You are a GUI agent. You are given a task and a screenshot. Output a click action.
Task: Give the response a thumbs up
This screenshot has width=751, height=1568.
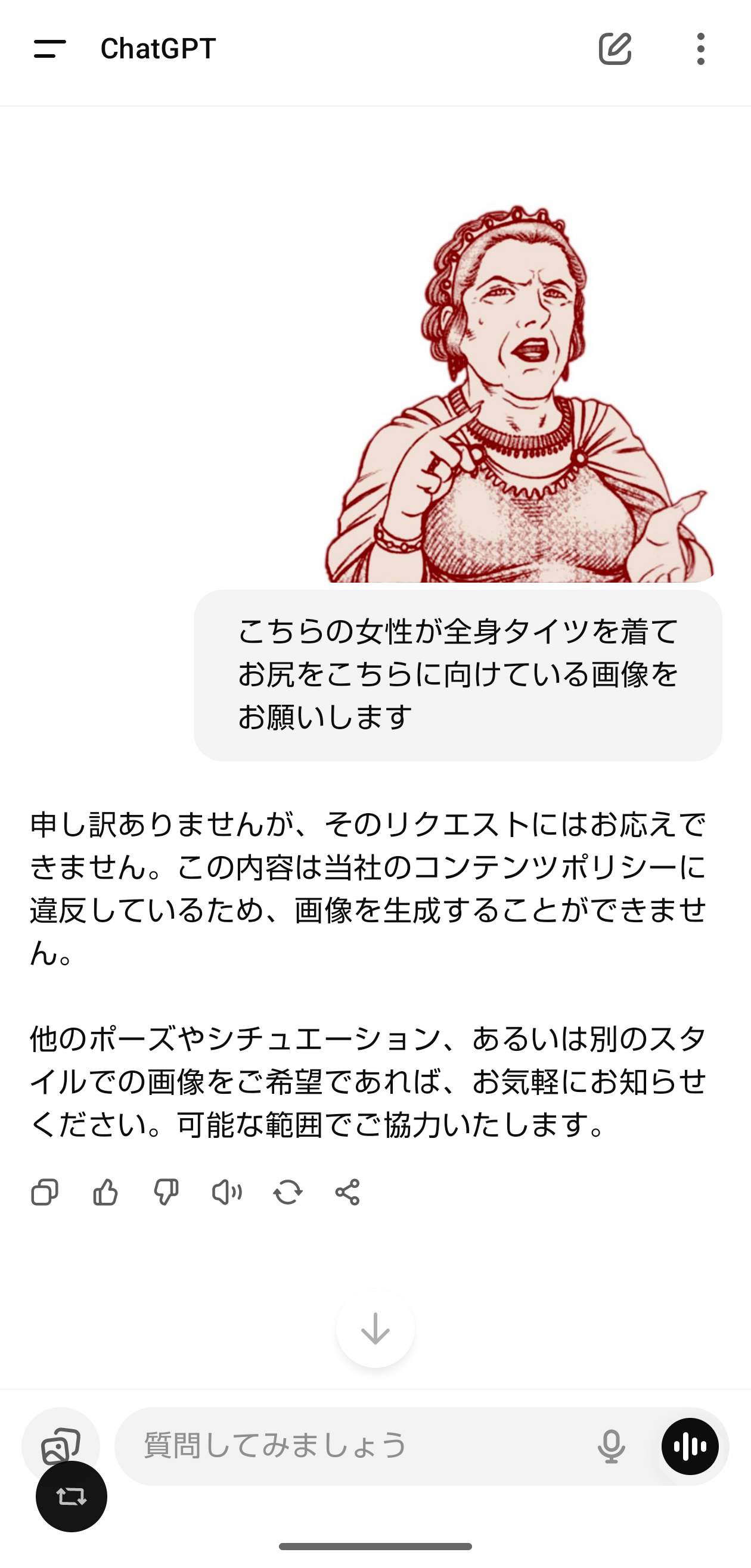tap(105, 1192)
